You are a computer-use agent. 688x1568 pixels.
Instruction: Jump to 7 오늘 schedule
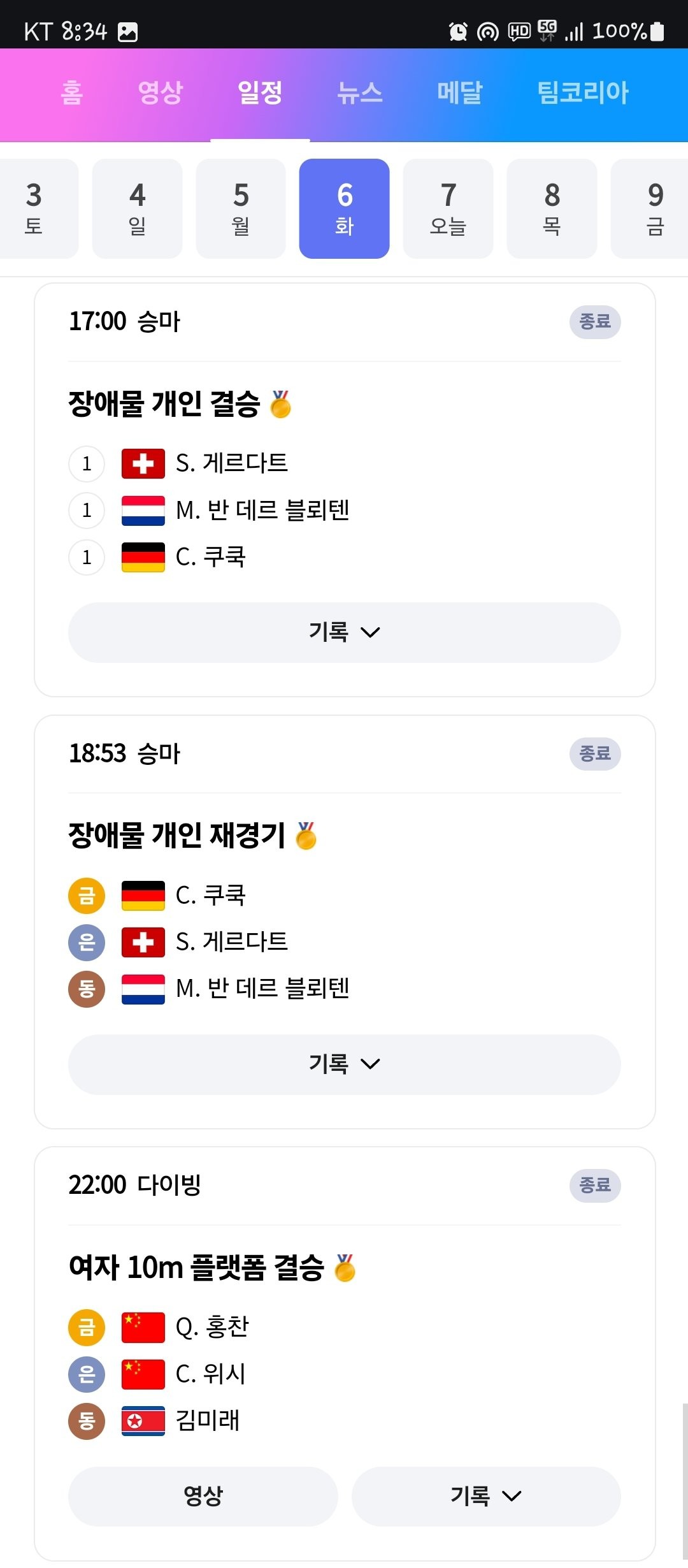click(x=448, y=208)
